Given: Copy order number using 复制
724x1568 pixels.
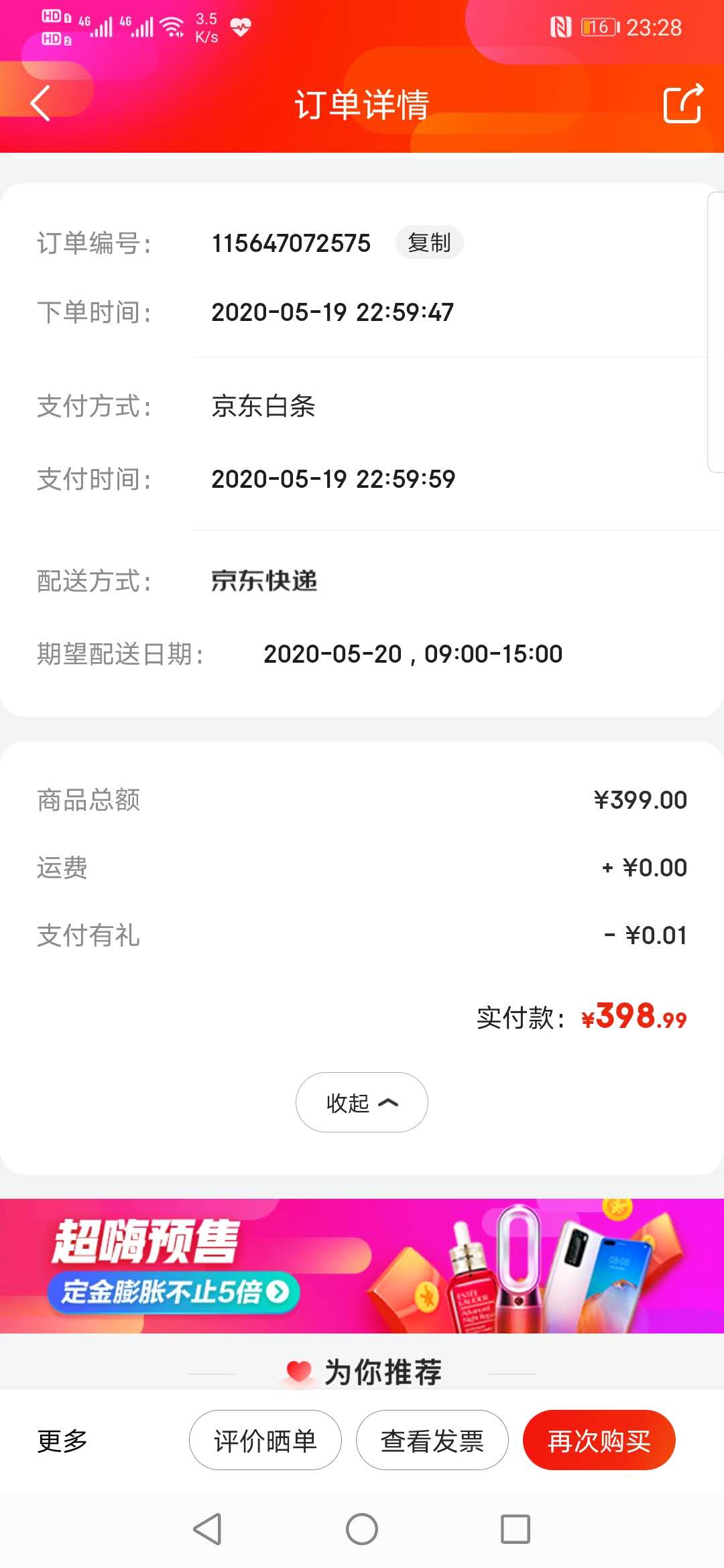Looking at the screenshot, I should pyautogui.click(x=429, y=243).
